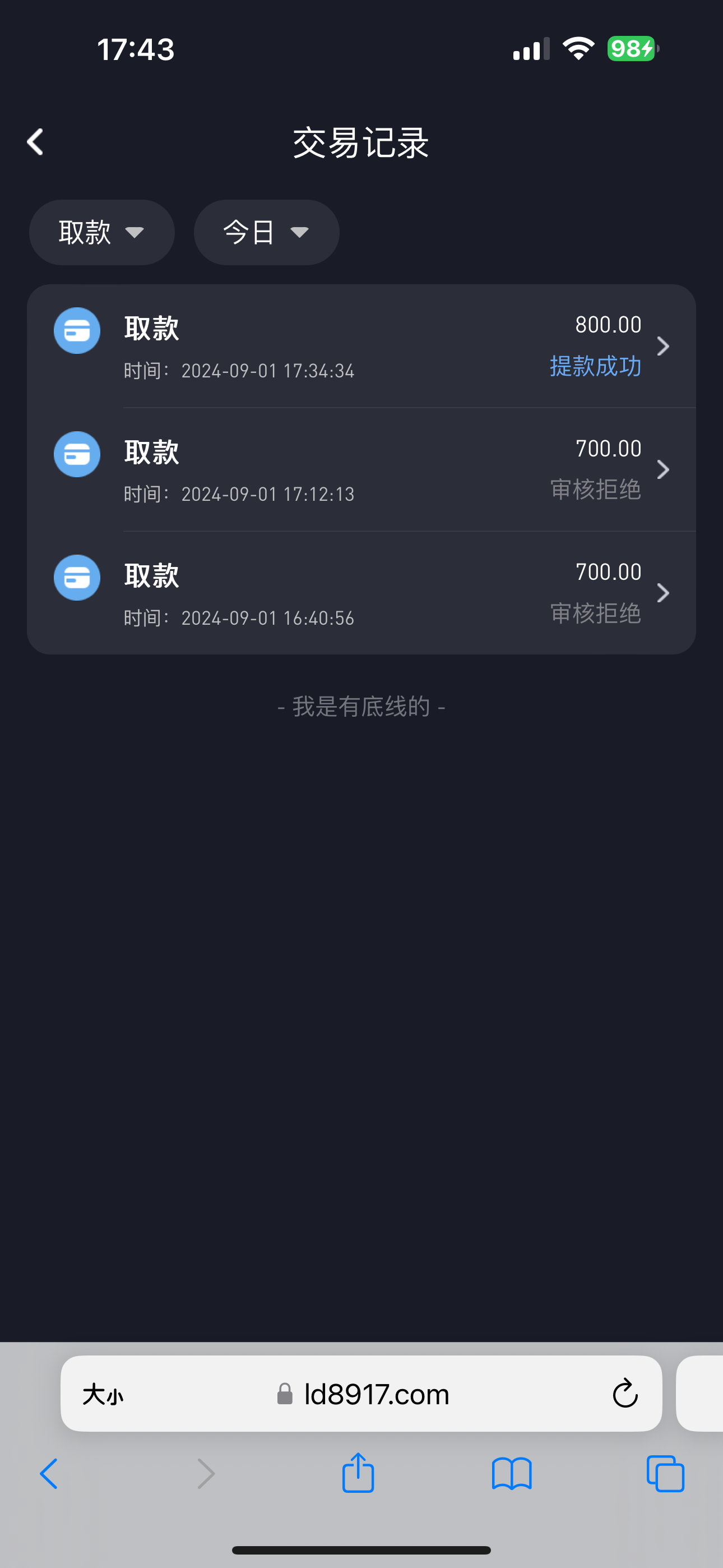
Task: Go back from the 交易记录 page
Action: [x=35, y=142]
